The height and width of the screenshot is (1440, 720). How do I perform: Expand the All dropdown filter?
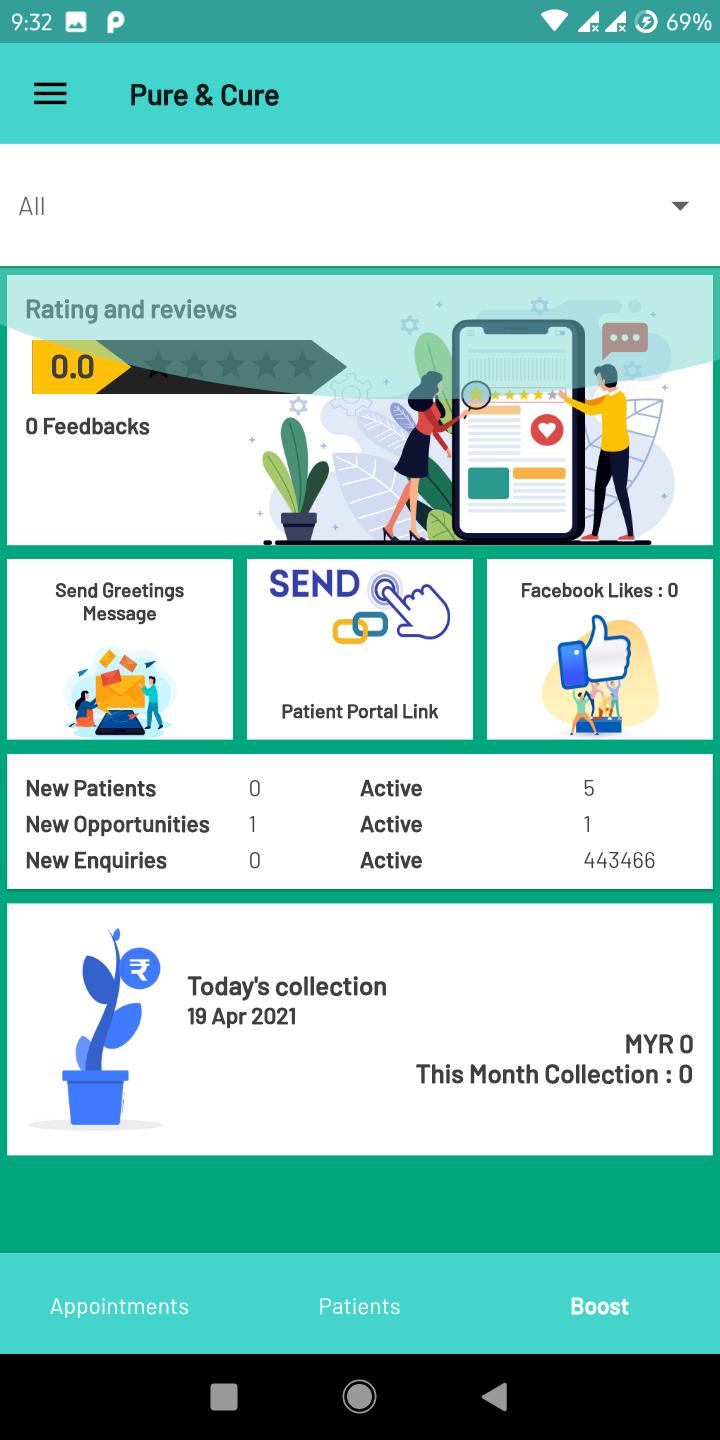679,206
